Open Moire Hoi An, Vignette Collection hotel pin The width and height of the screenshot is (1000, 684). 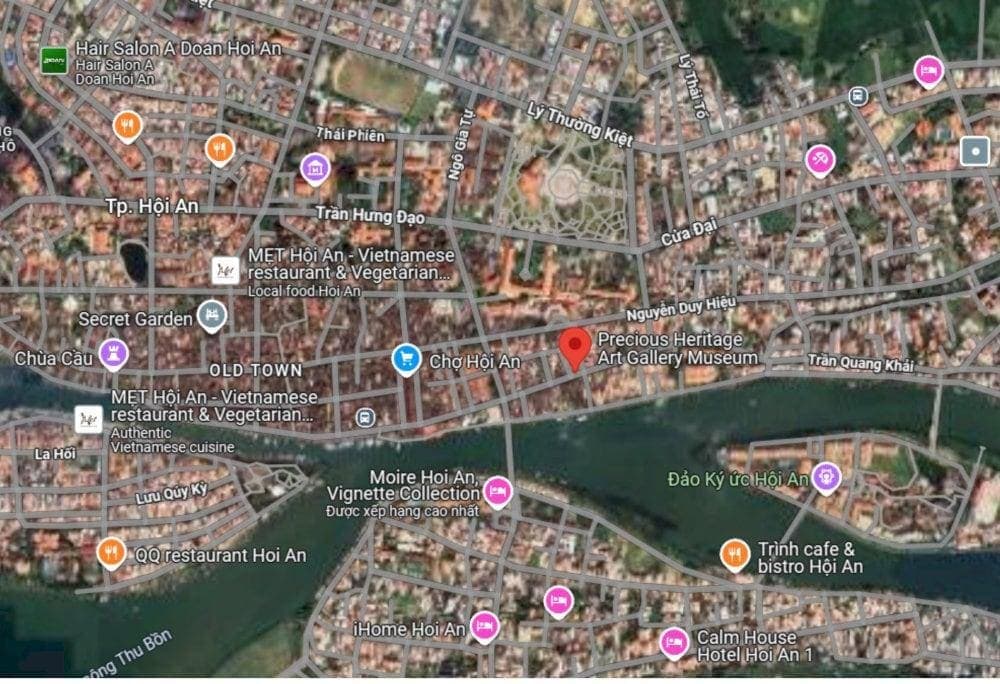point(498,490)
